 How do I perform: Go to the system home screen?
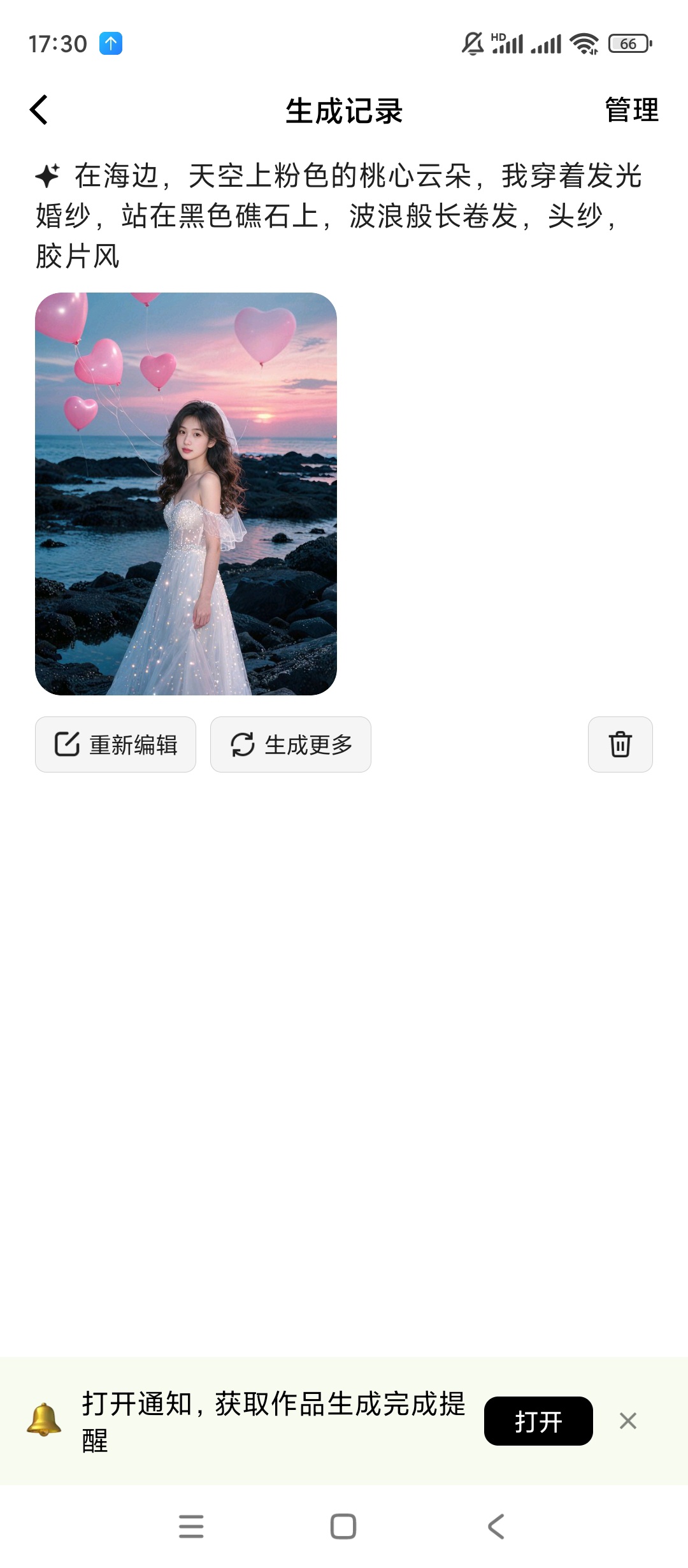343,1527
